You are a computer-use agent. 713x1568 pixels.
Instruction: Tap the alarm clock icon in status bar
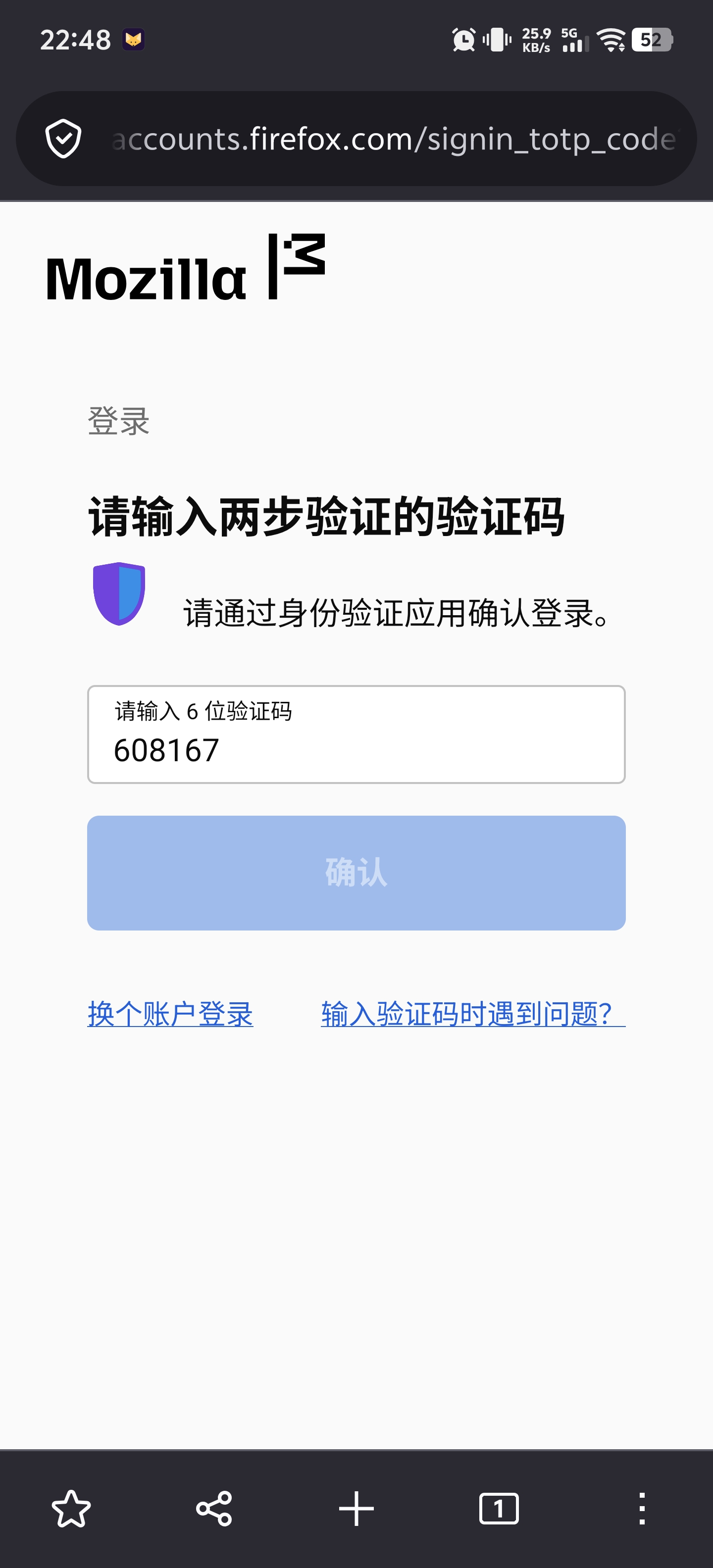(x=463, y=40)
